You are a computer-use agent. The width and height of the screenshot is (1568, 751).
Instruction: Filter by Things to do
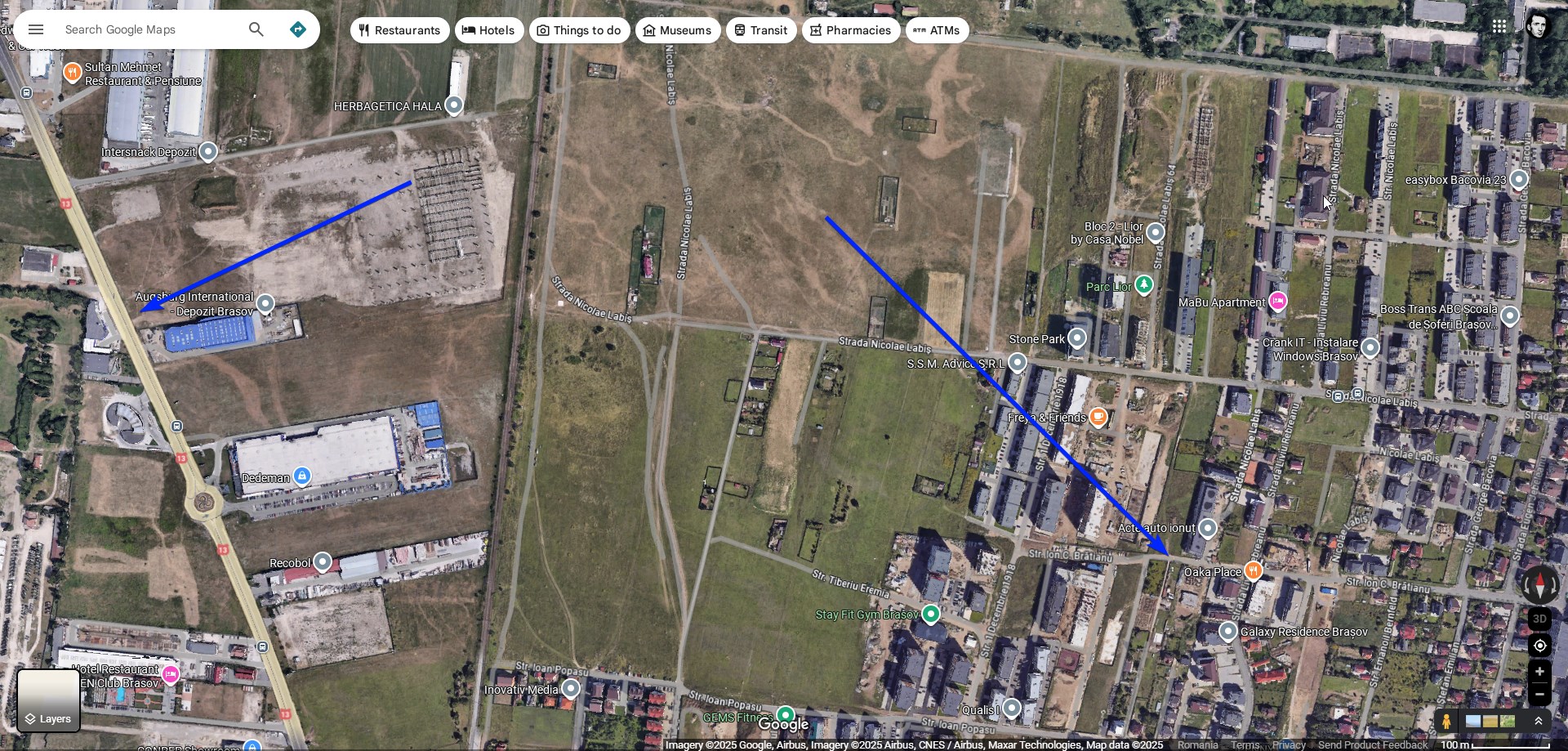tap(579, 30)
